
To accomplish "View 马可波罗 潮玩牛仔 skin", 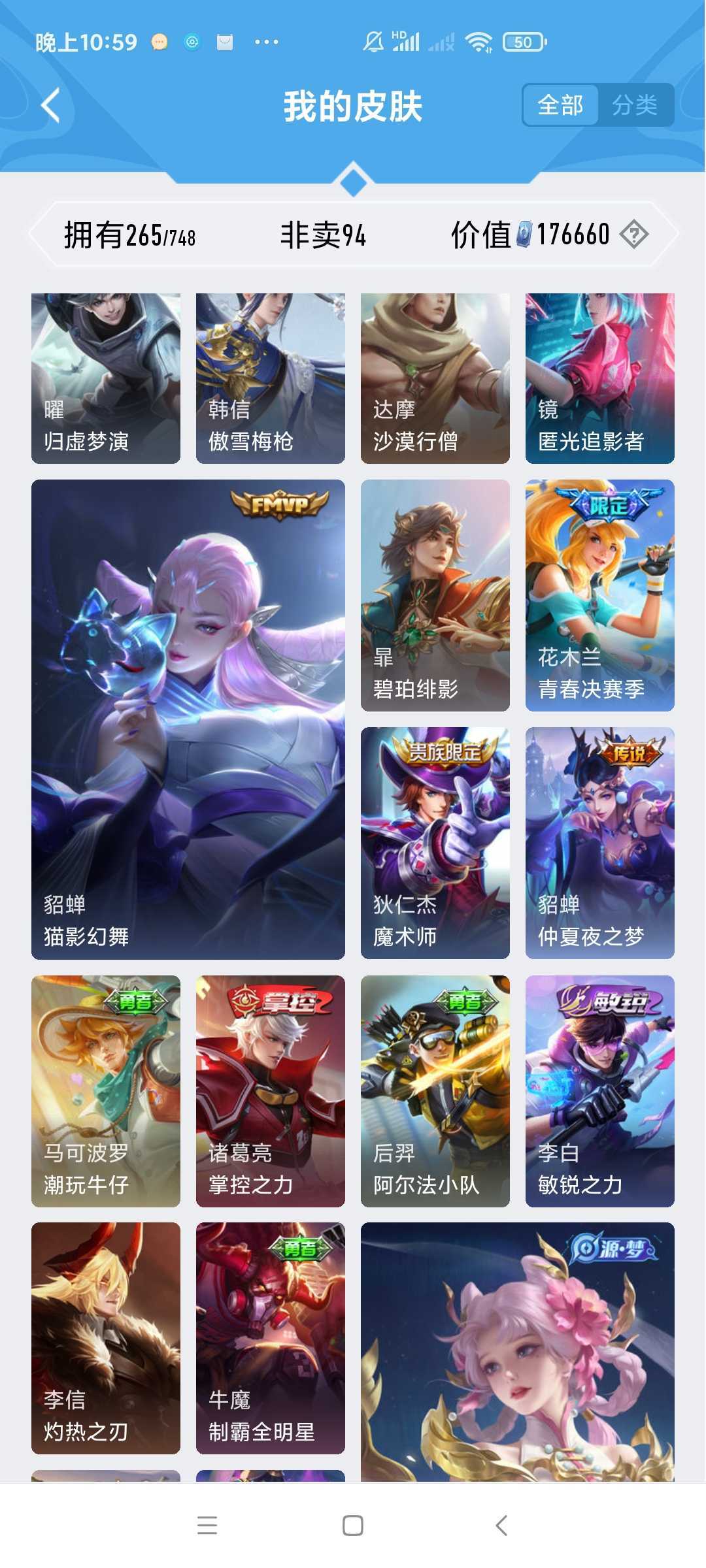I will click(106, 1091).
